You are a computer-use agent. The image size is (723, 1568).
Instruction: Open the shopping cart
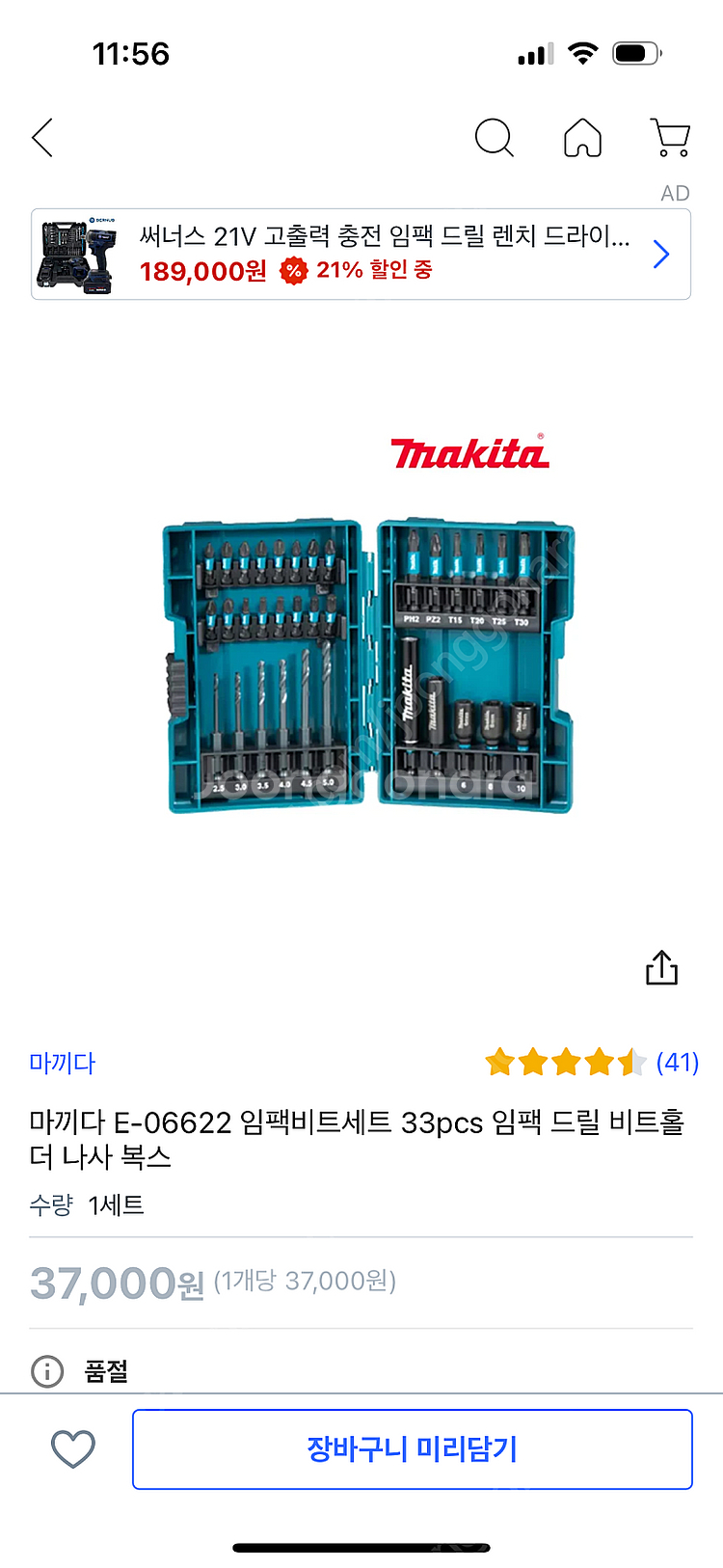tap(669, 137)
